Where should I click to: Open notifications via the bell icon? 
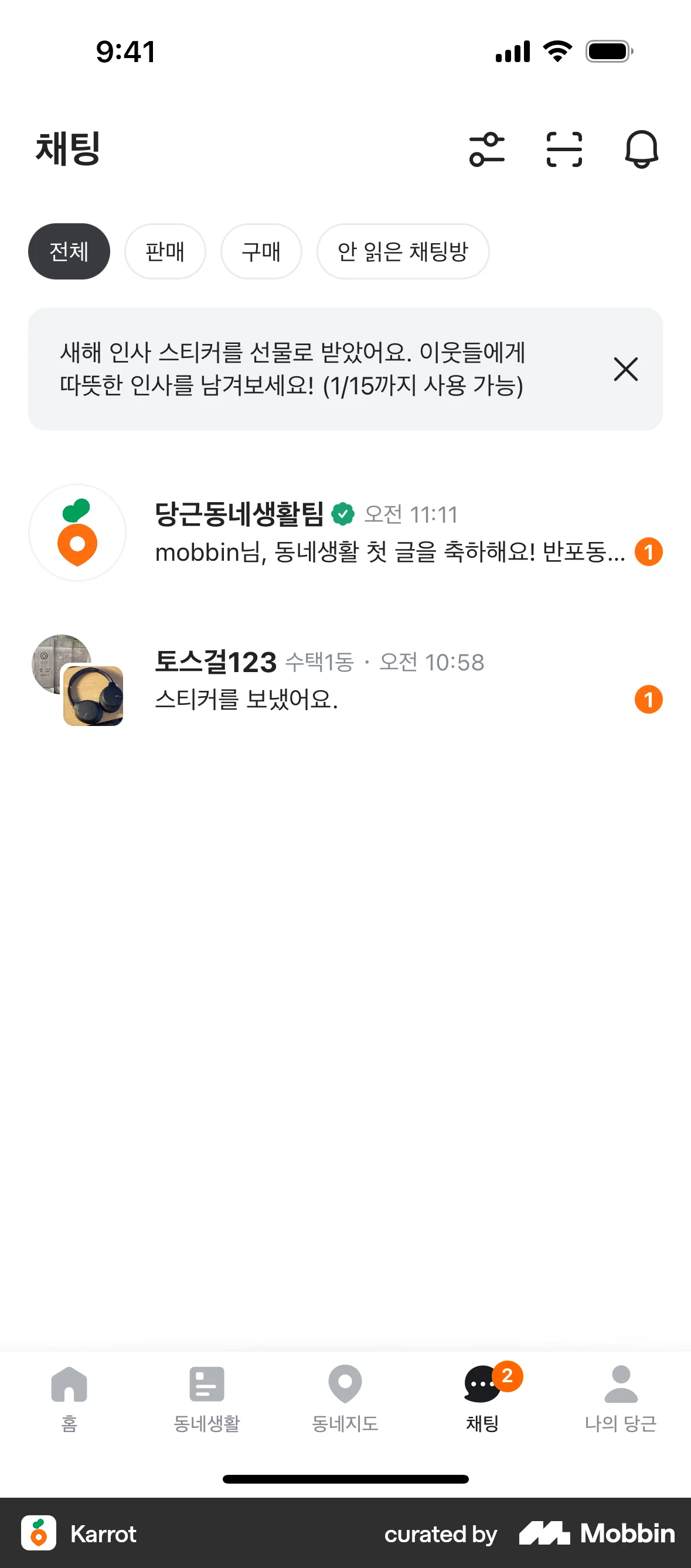click(x=642, y=149)
